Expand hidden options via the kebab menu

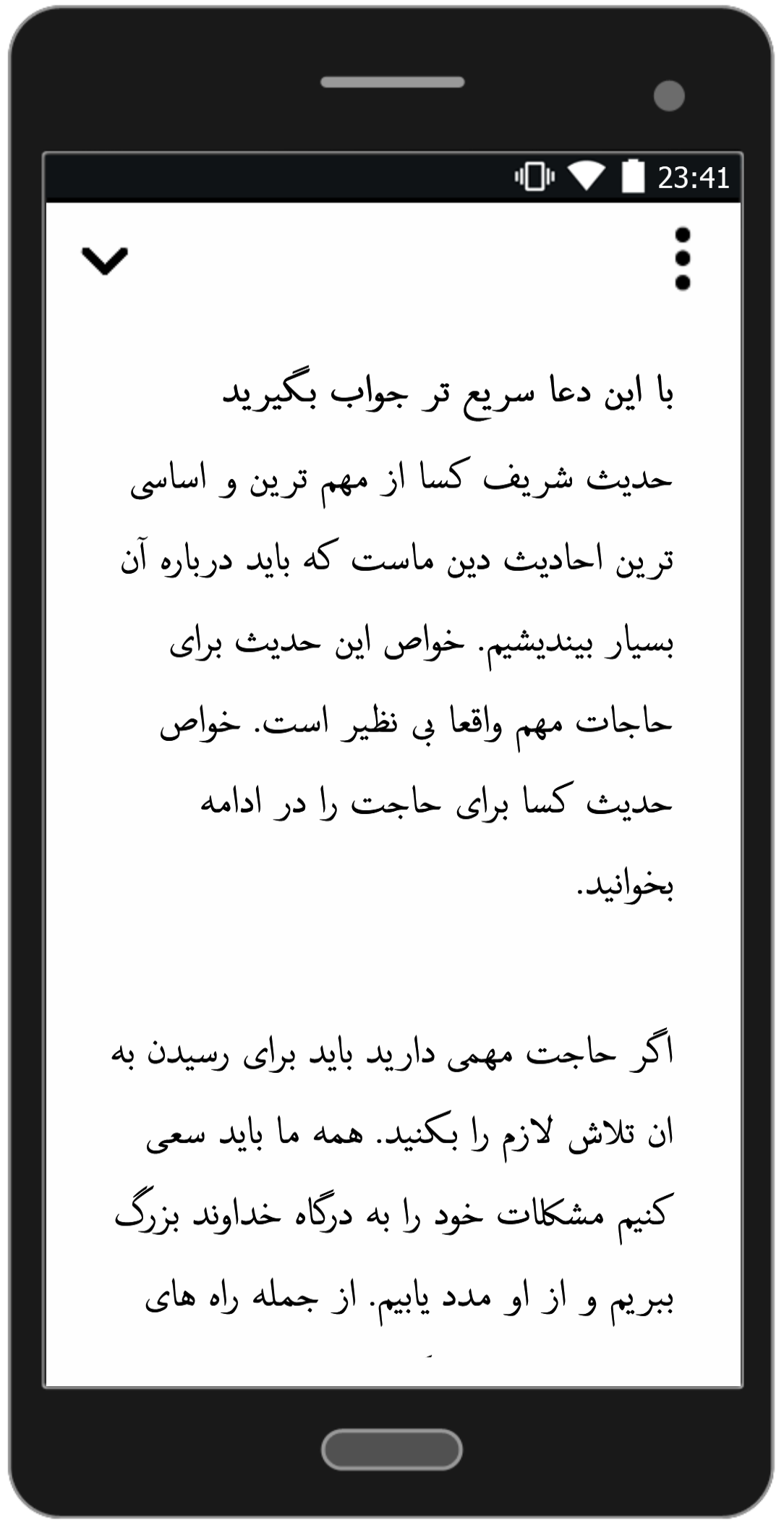point(682,258)
